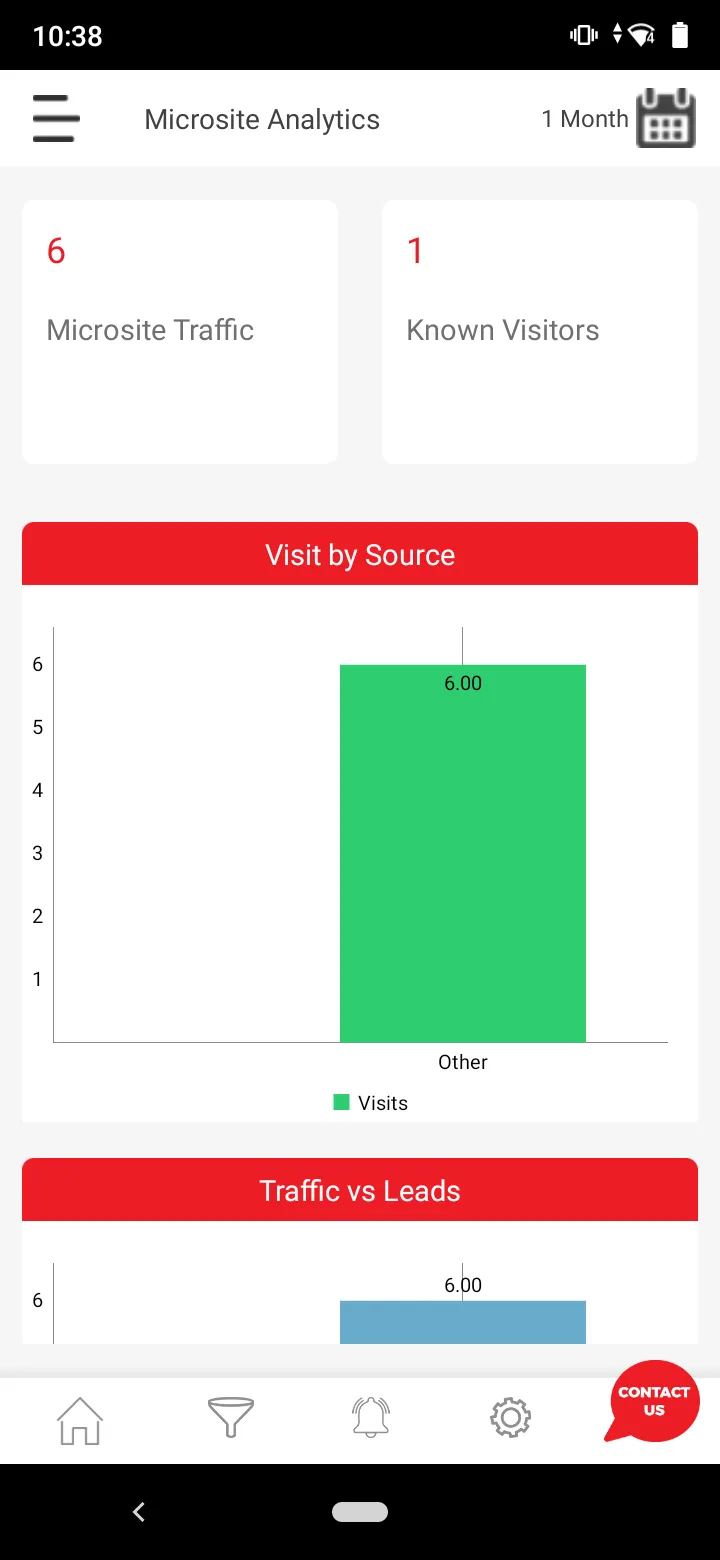Tap the Android back arrow
Screen dimensions: 720x1560
(x=139, y=1512)
